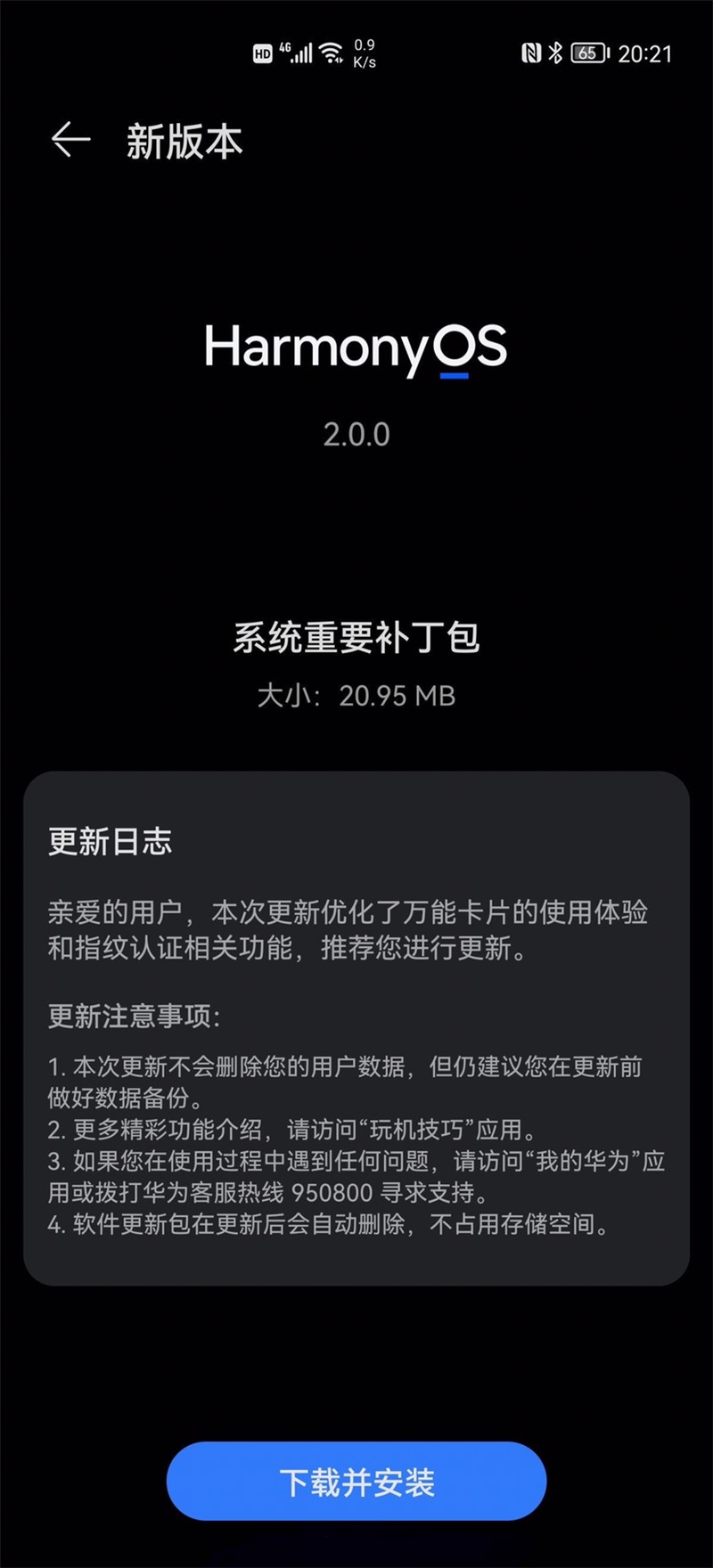Screen dimensions: 713x1568
Task: Tap the HarmonyOS logo text
Action: coord(356,349)
